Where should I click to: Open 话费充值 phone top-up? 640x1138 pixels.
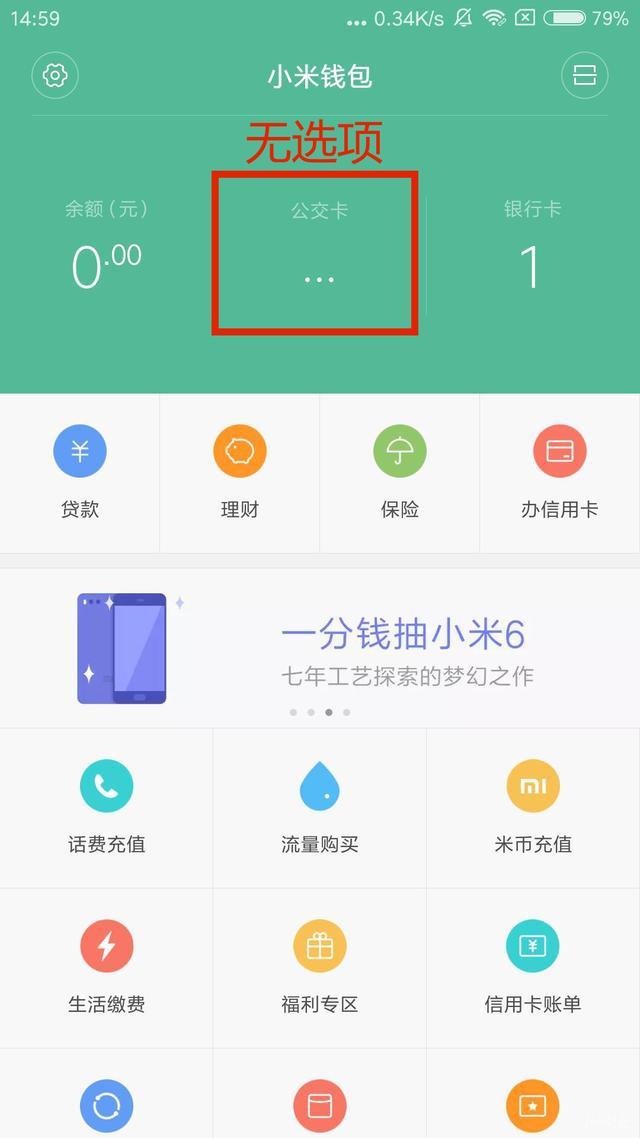point(107,807)
